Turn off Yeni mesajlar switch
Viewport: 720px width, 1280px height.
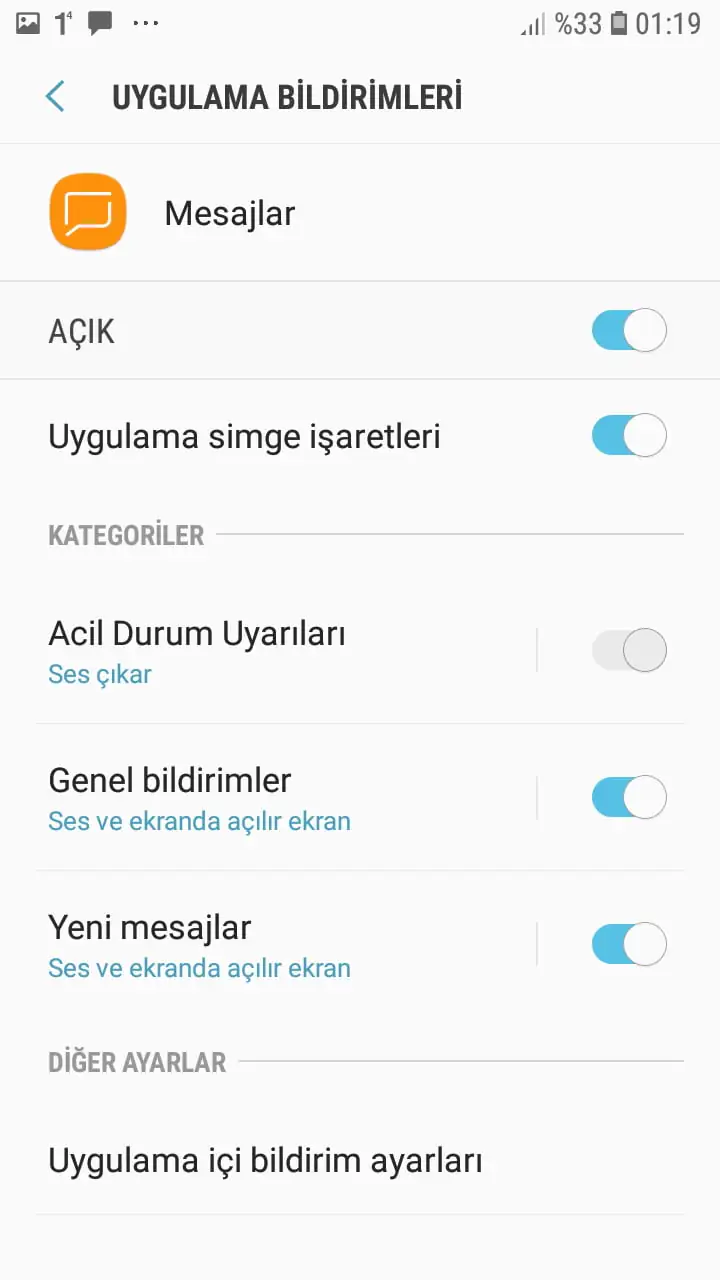coord(628,945)
